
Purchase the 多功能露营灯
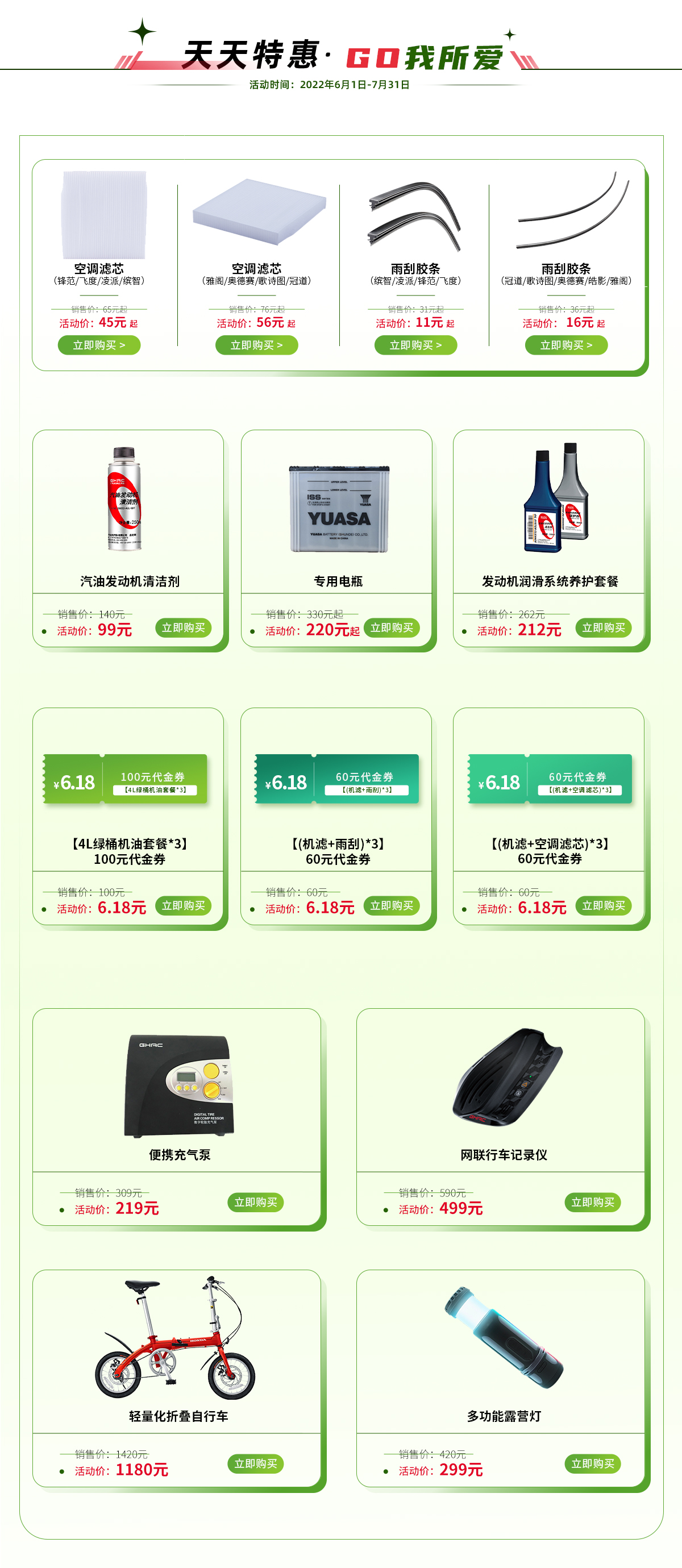(592, 1464)
